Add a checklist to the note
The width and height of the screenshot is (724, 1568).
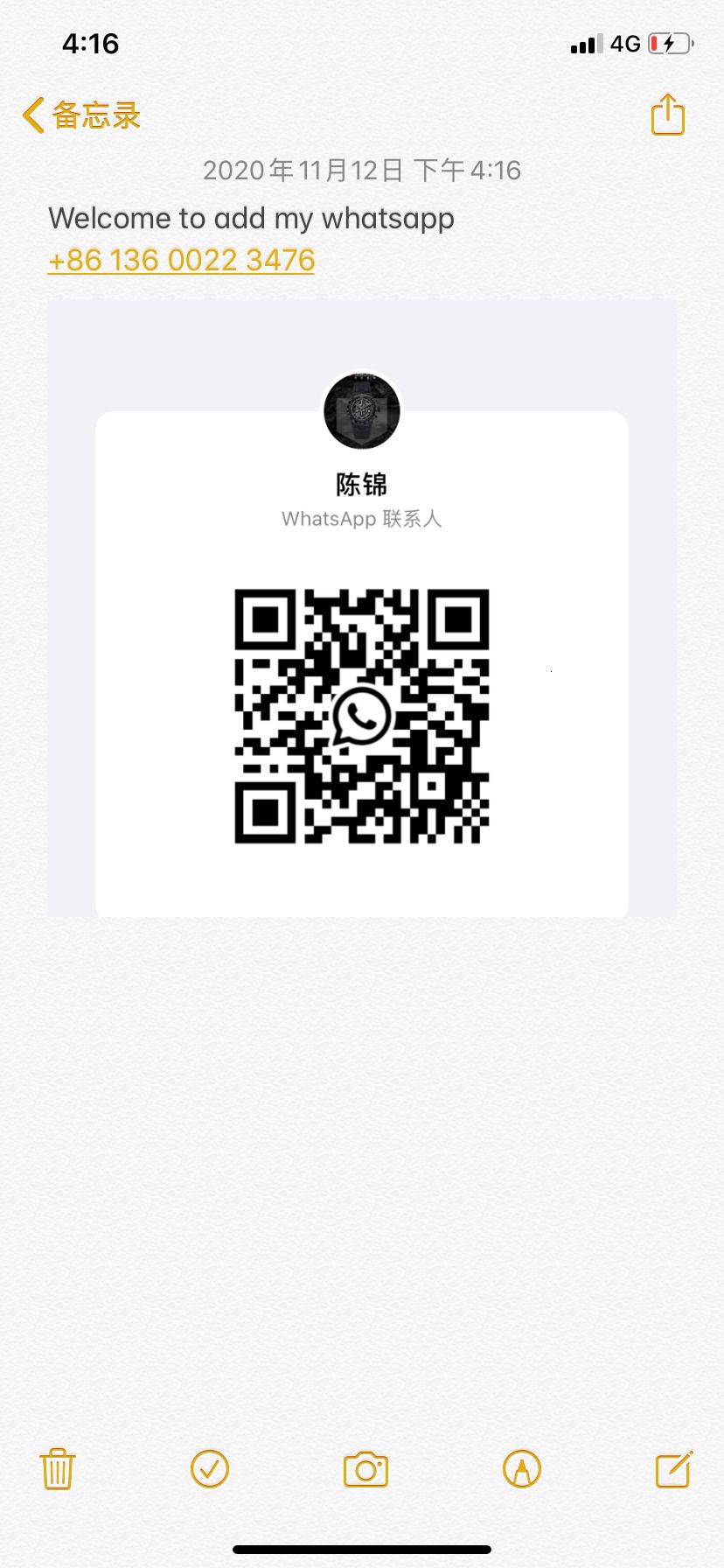[x=210, y=1469]
